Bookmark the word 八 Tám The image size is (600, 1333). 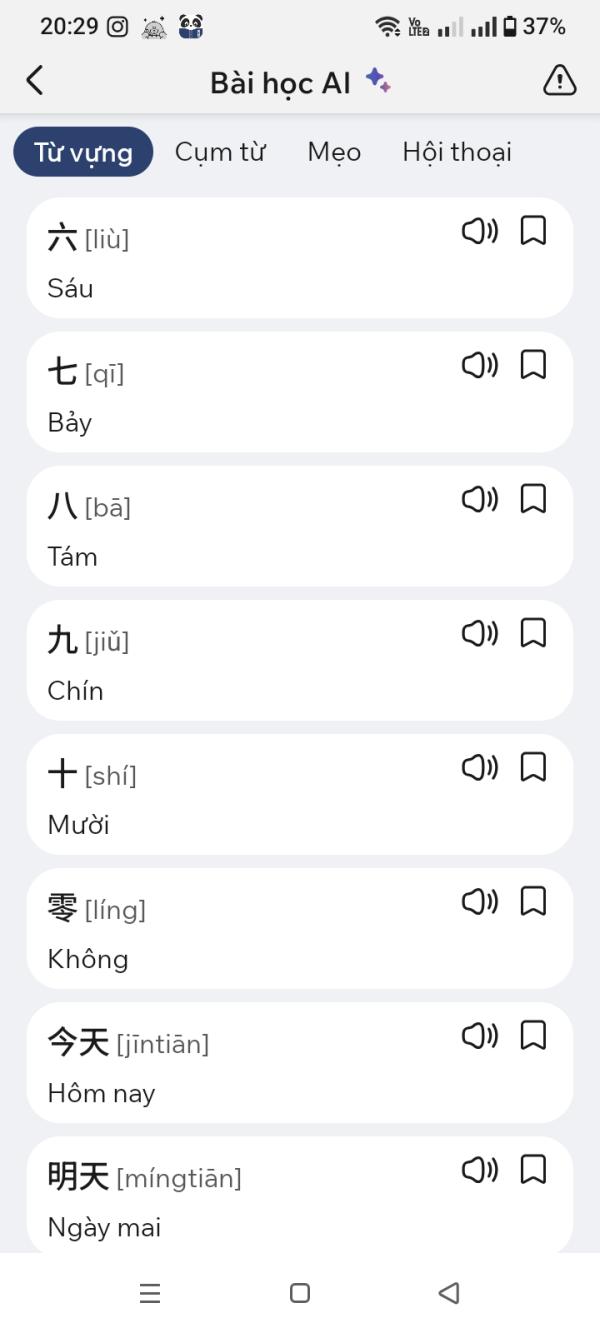click(x=534, y=500)
